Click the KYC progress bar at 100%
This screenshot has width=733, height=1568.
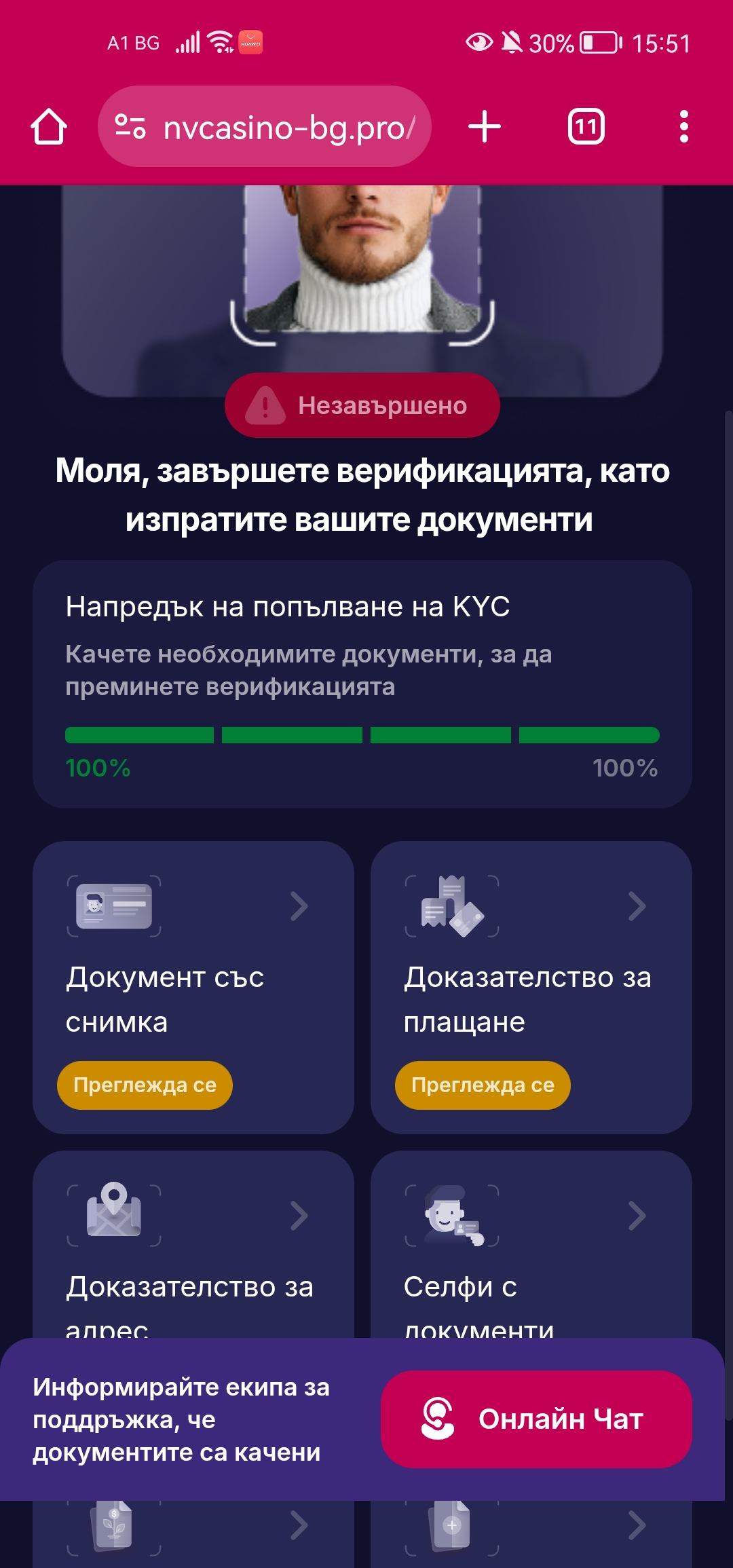click(x=362, y=734)
